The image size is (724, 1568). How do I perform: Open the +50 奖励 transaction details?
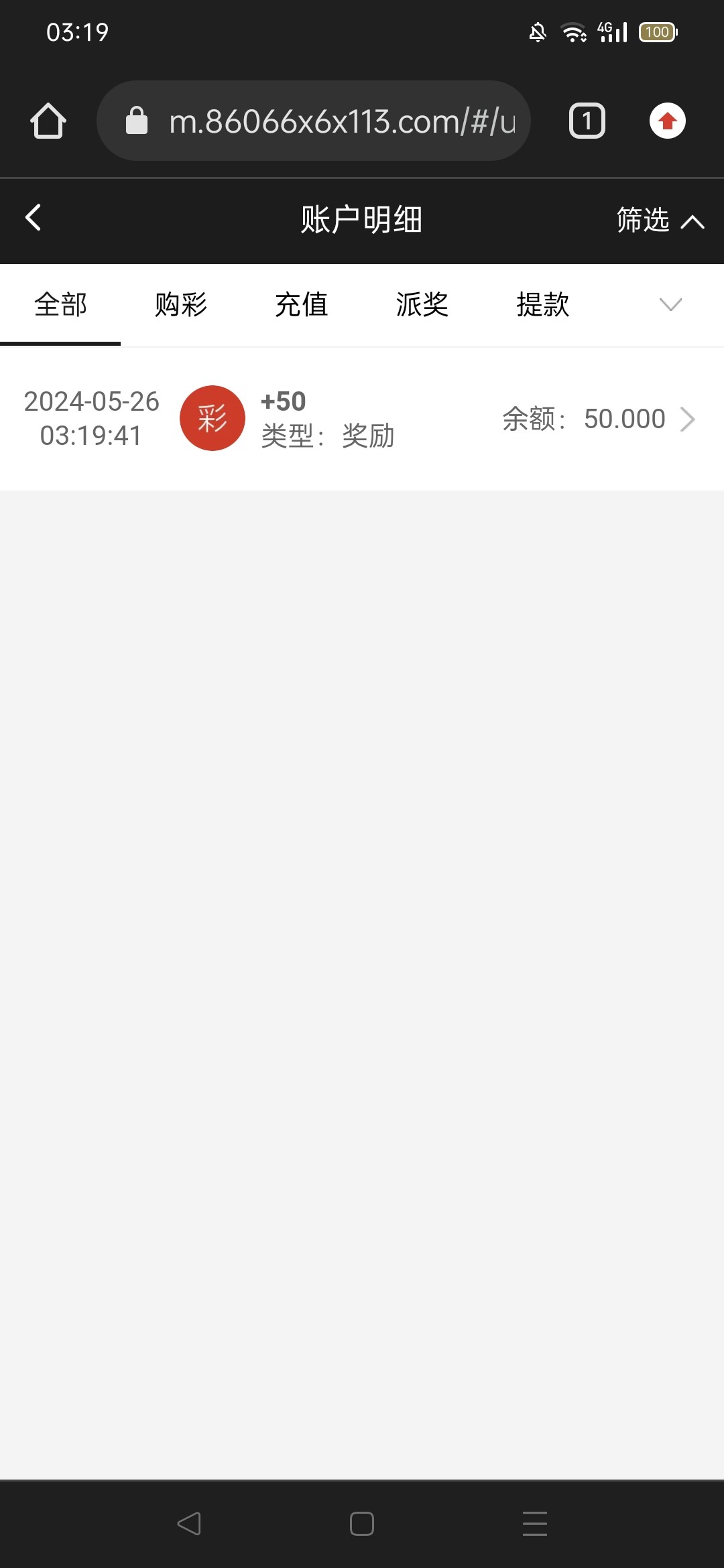[362, 419]
